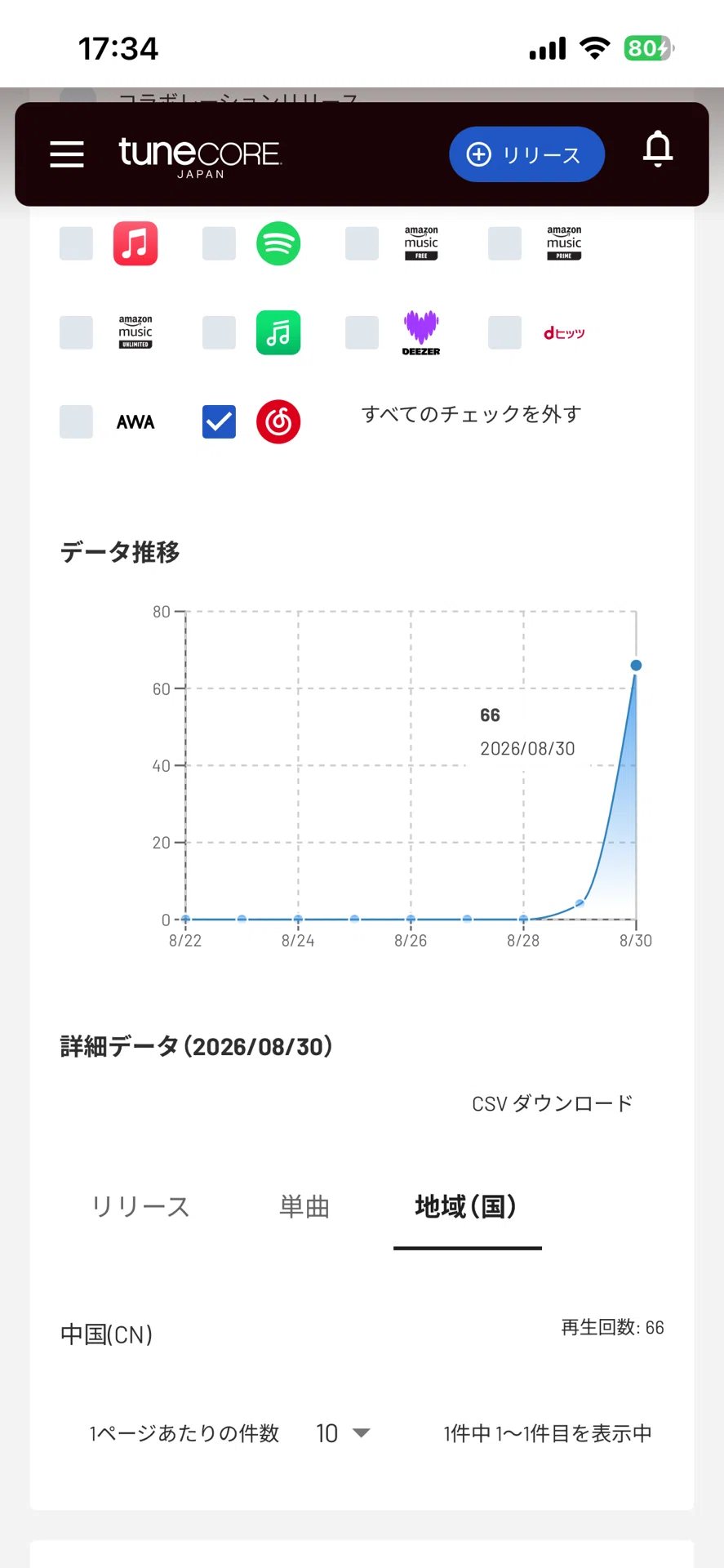Image resolution: width=724 pixels, height=1568 pixels.
Task: Tap すべてのチェックを外す
Action: click(x=472, y=415)
